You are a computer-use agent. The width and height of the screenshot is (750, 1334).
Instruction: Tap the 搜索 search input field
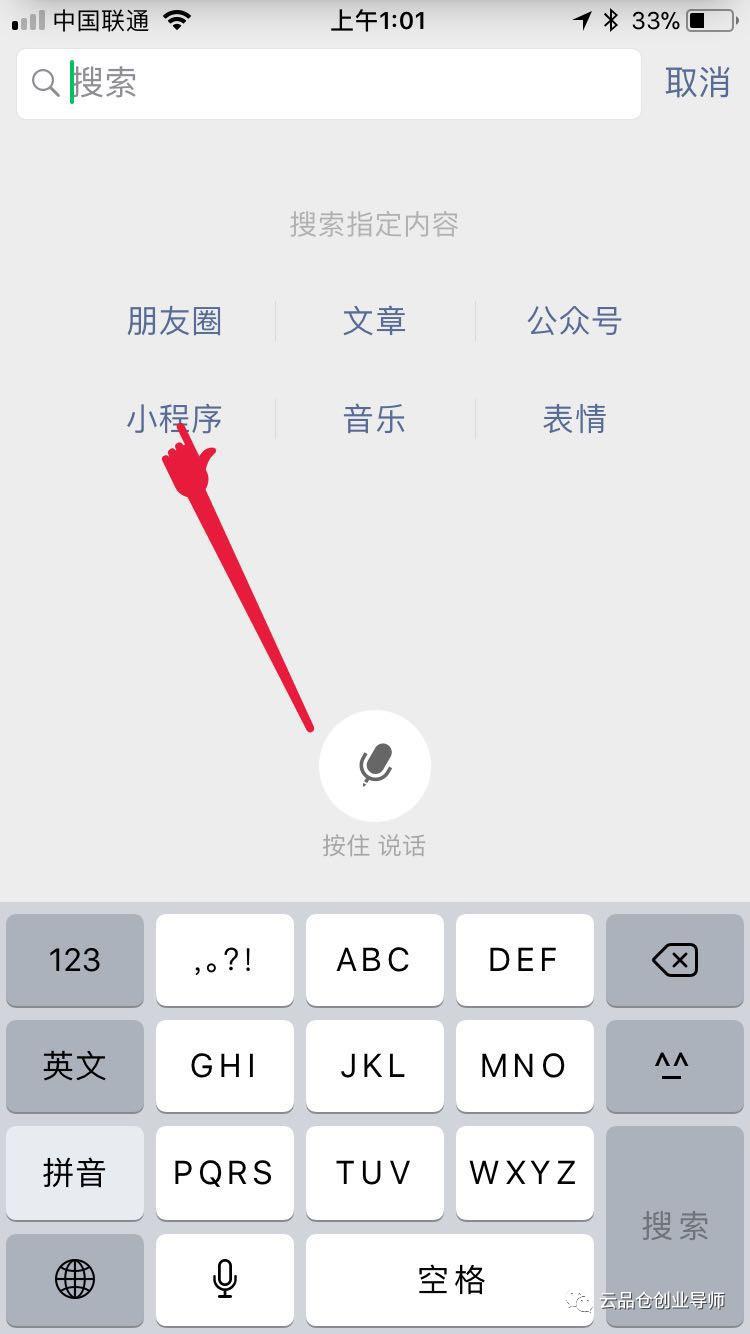[x=340, y=83]
